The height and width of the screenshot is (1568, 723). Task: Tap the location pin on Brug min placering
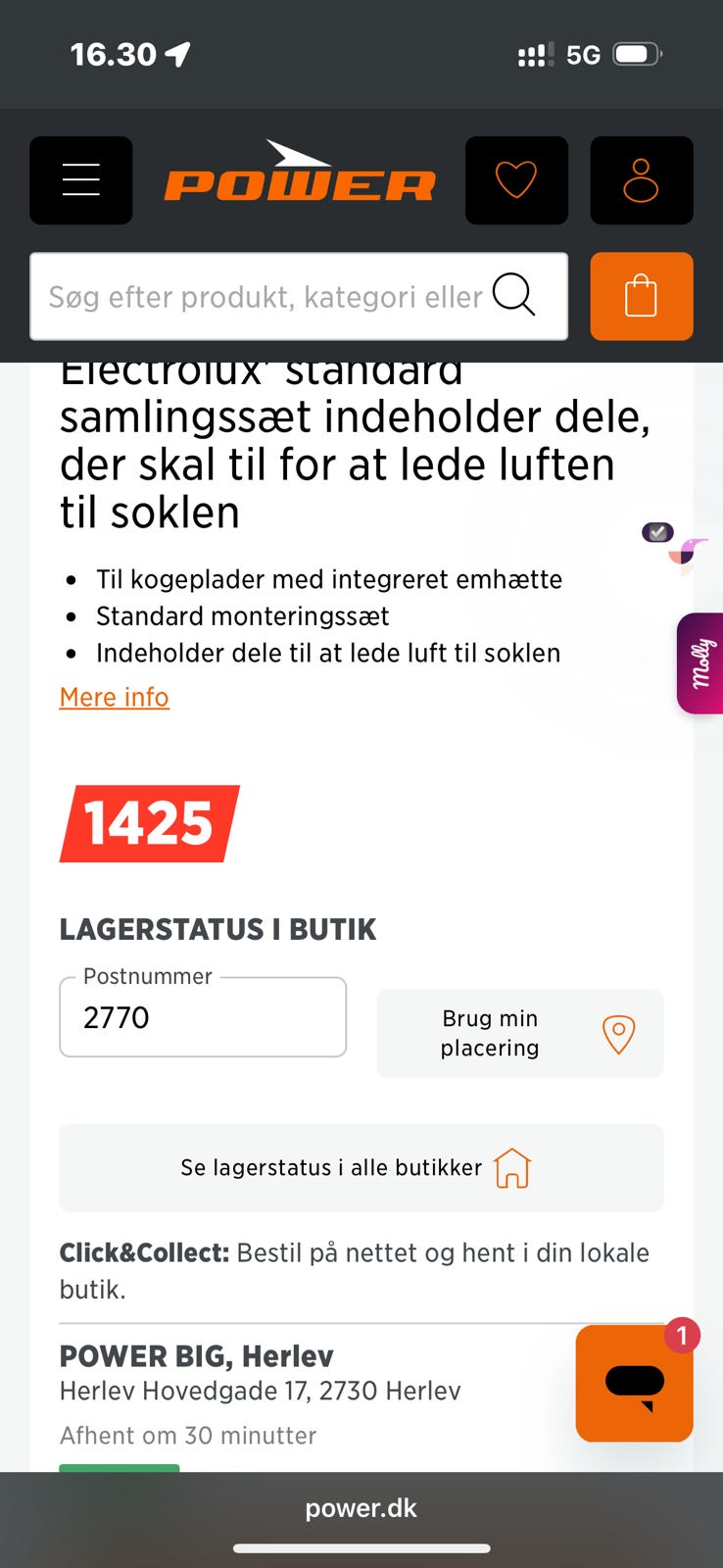pos(618,1034)
